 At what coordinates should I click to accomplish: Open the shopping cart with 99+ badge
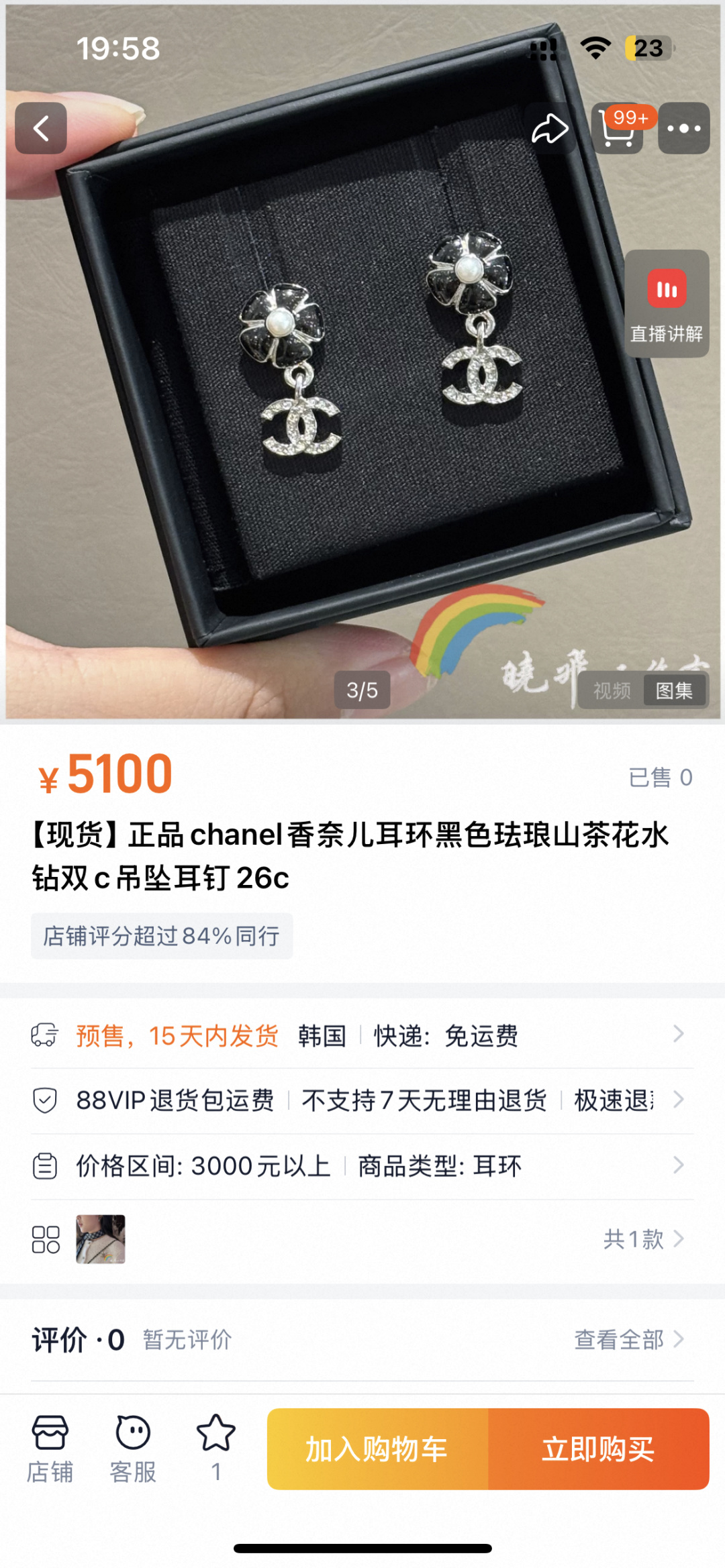coord(618,128)
